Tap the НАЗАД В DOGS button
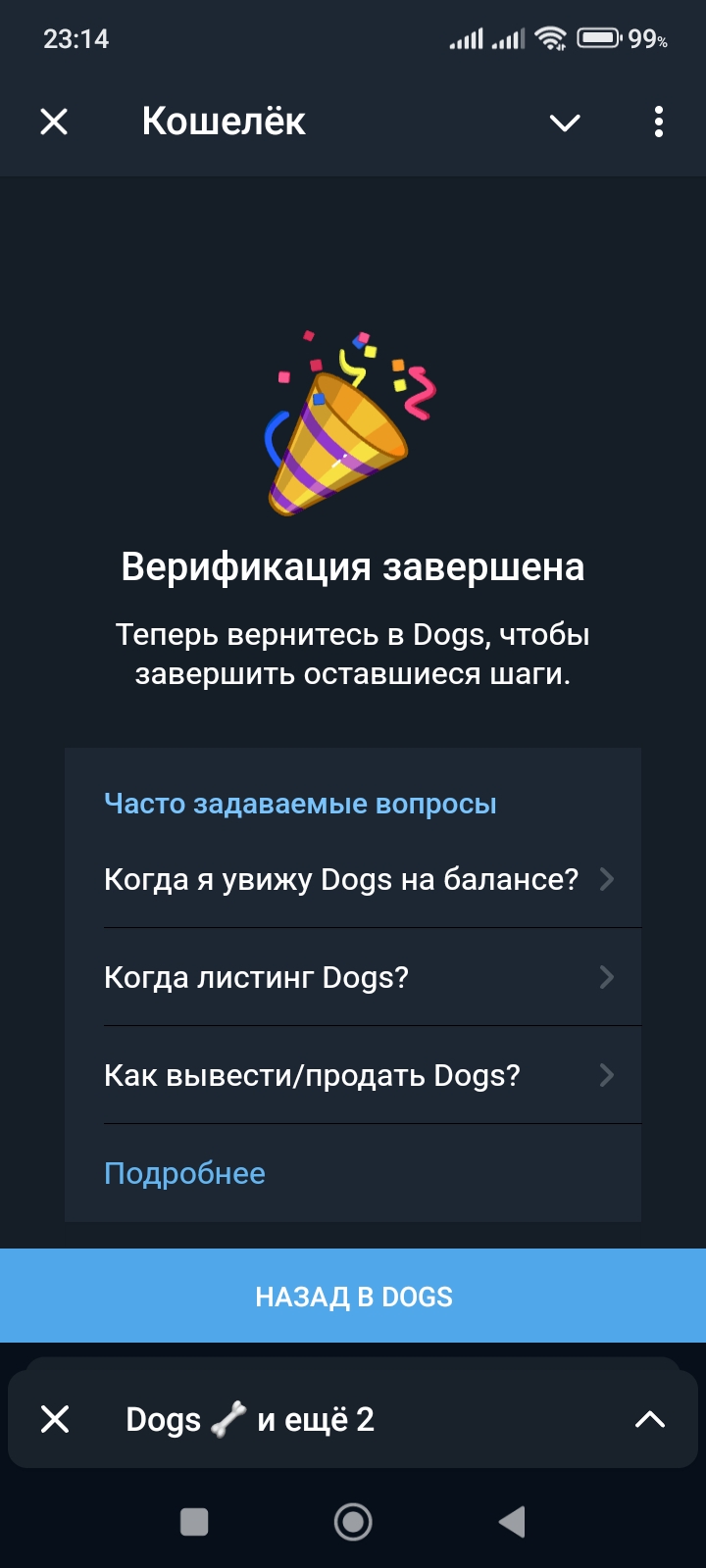 click(353, 1296)
